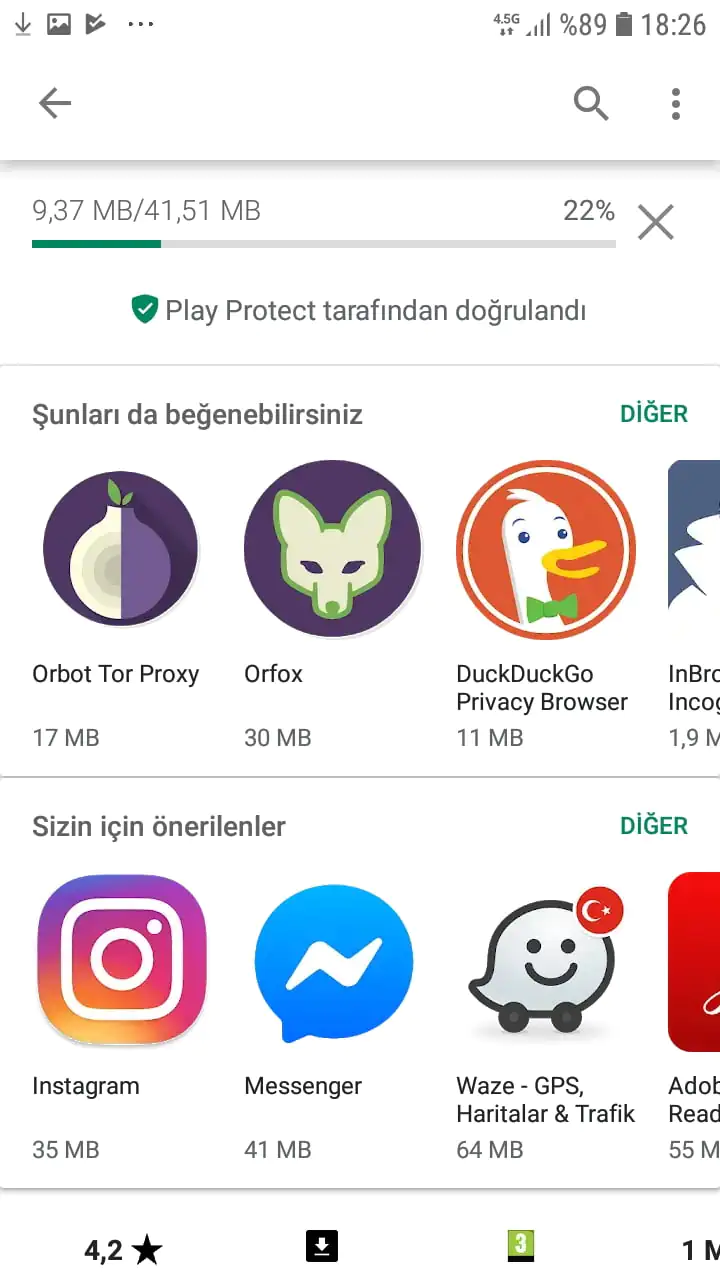This screenshot has height=1280, width=720.
Task: Open DİĞER next to Sizin için önerilenler
Action: click(654, 826)
